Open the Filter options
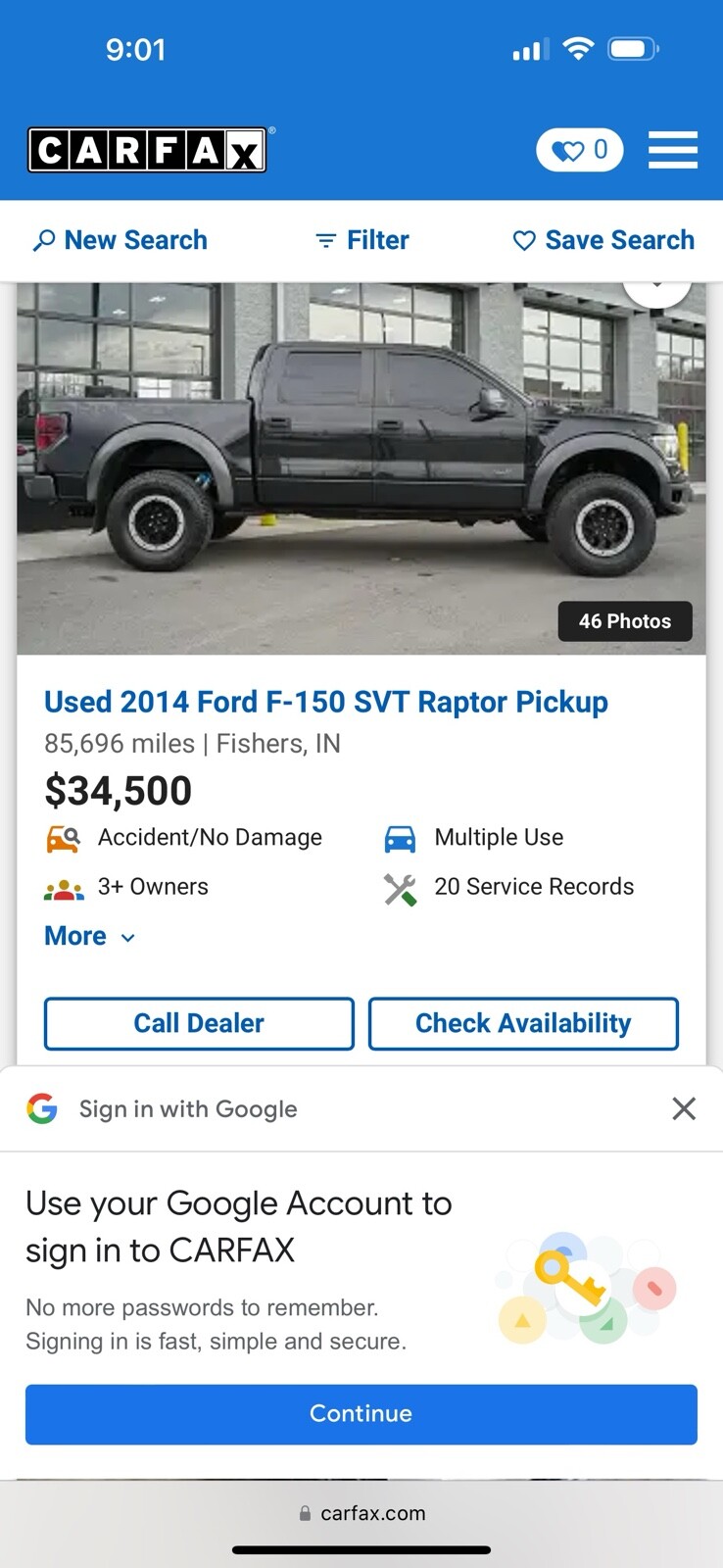 point(361,240)
